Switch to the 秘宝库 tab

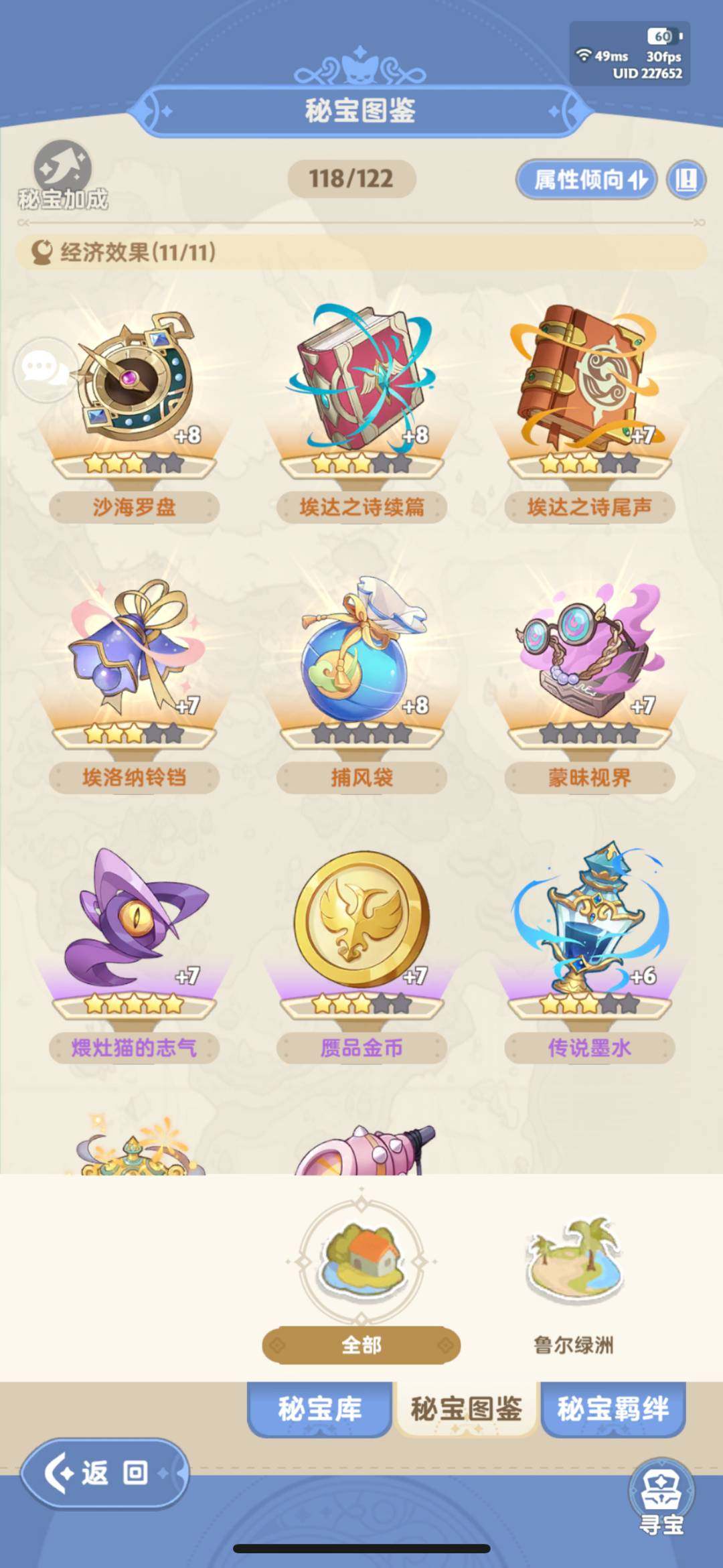(x=320, y=1424)
